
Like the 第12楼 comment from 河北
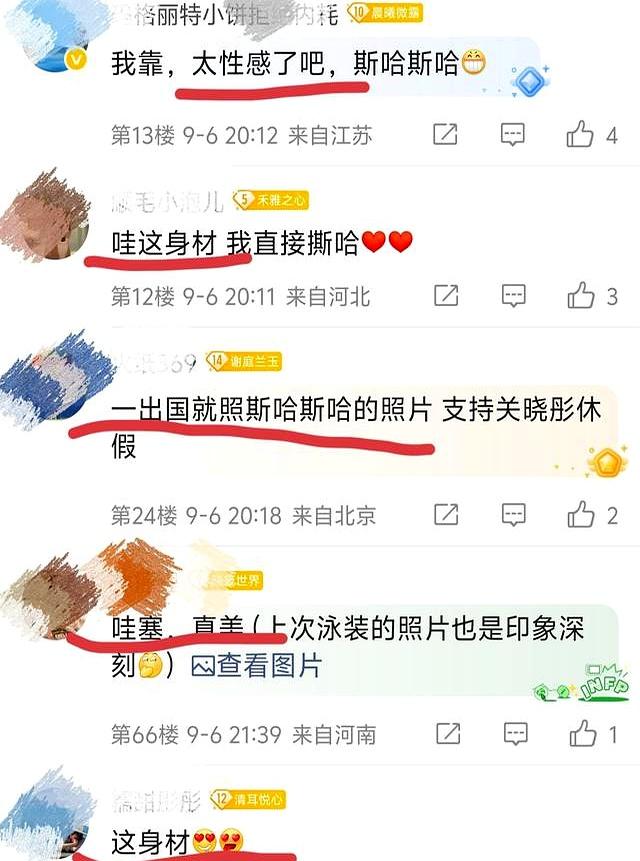581,295
